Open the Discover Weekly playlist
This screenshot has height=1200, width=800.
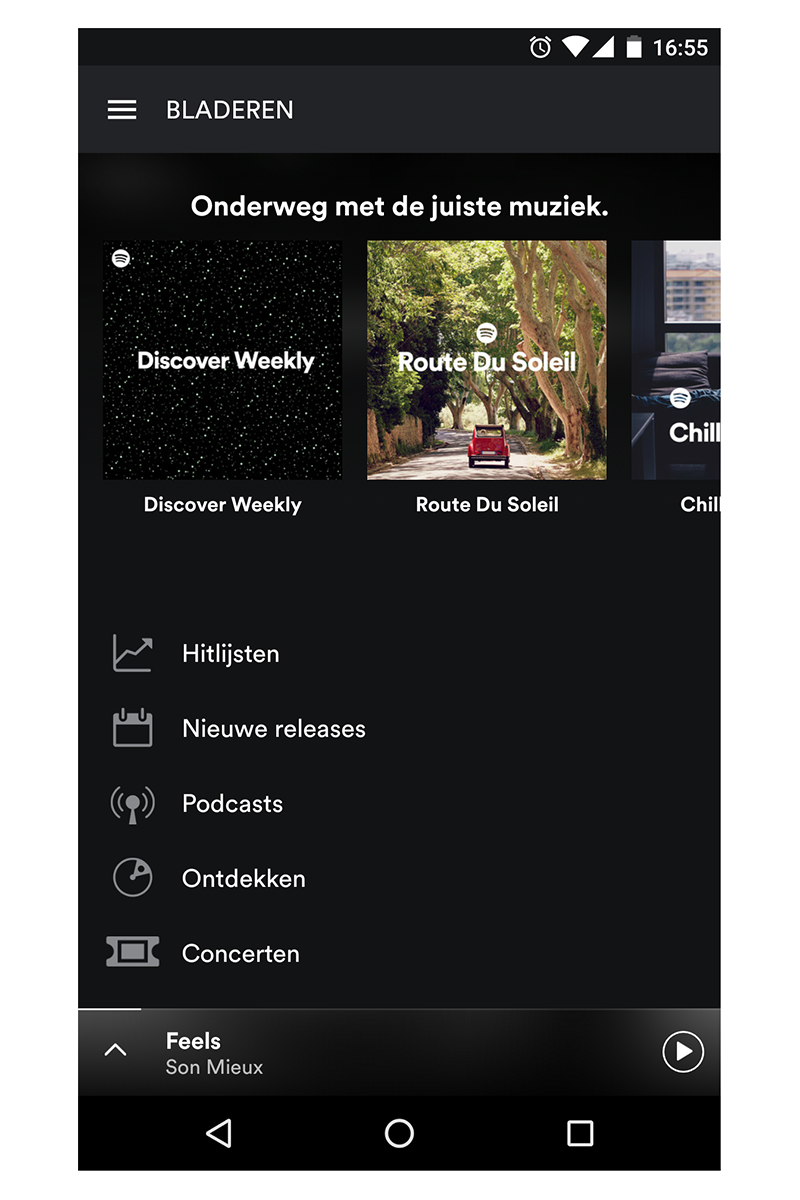click(223, 360)
